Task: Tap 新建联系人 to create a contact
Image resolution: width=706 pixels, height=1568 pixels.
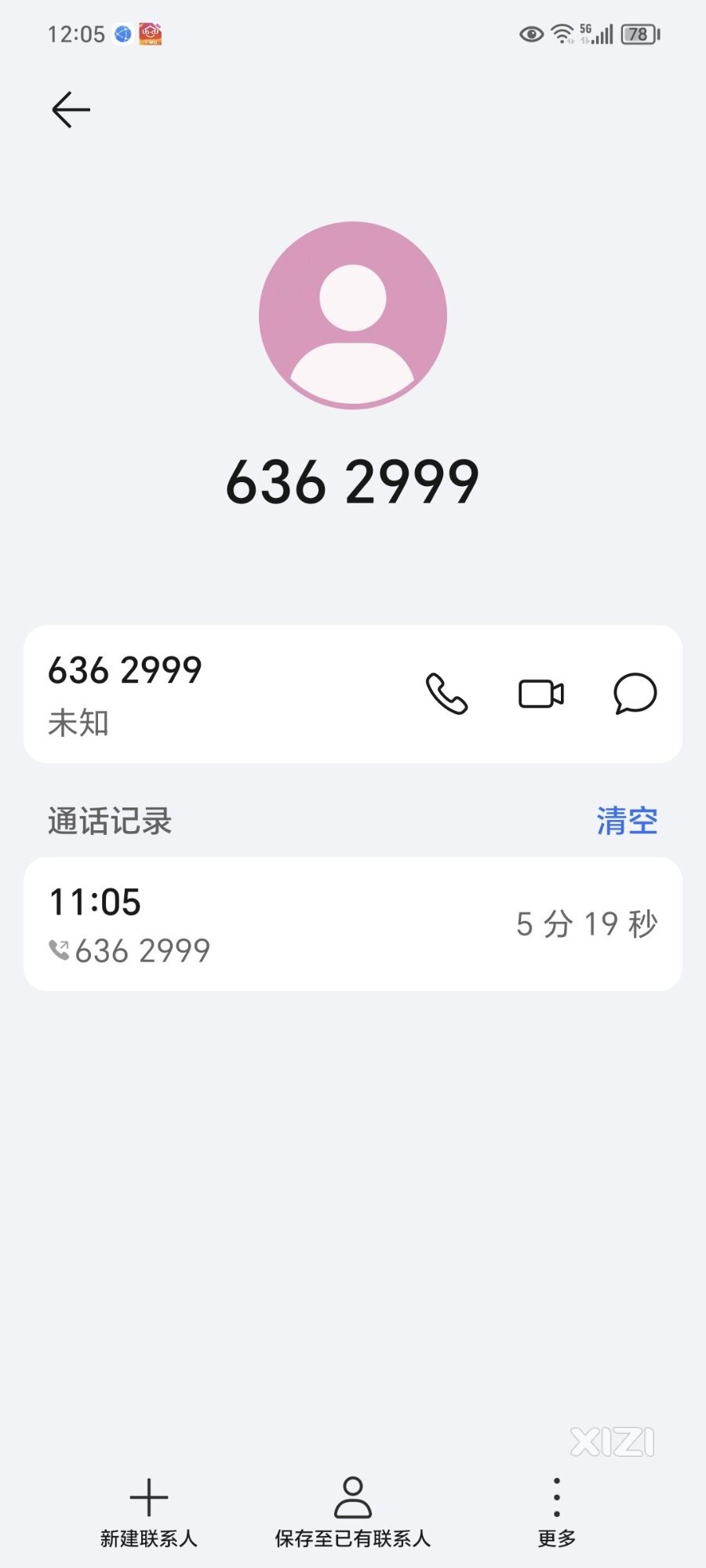Action: tap(149, 1512)
